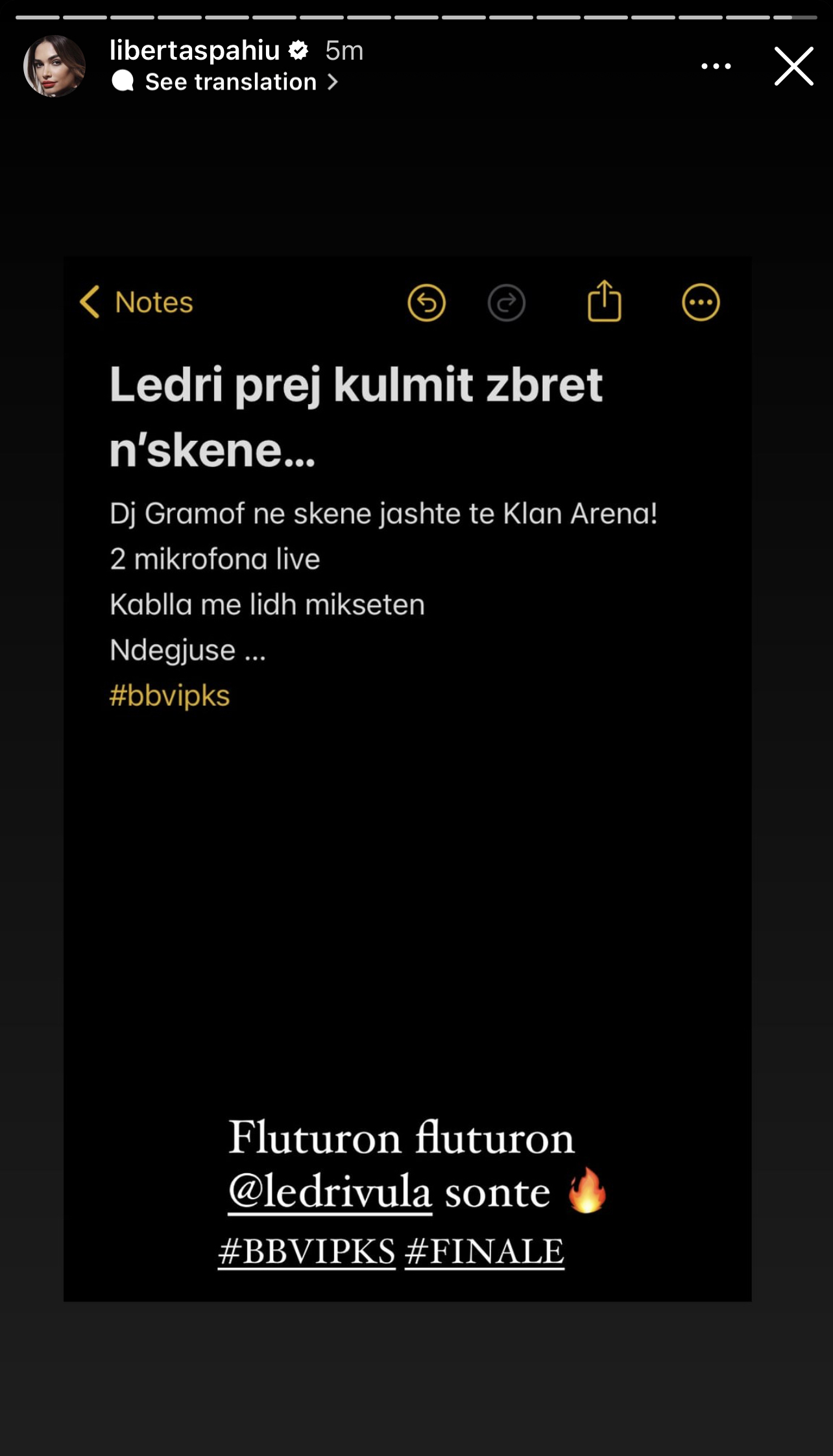This screenshot has width=833, height=1456.
Task: Open the #BBVIPKS hashtag in the caption
Action: 307,1252
